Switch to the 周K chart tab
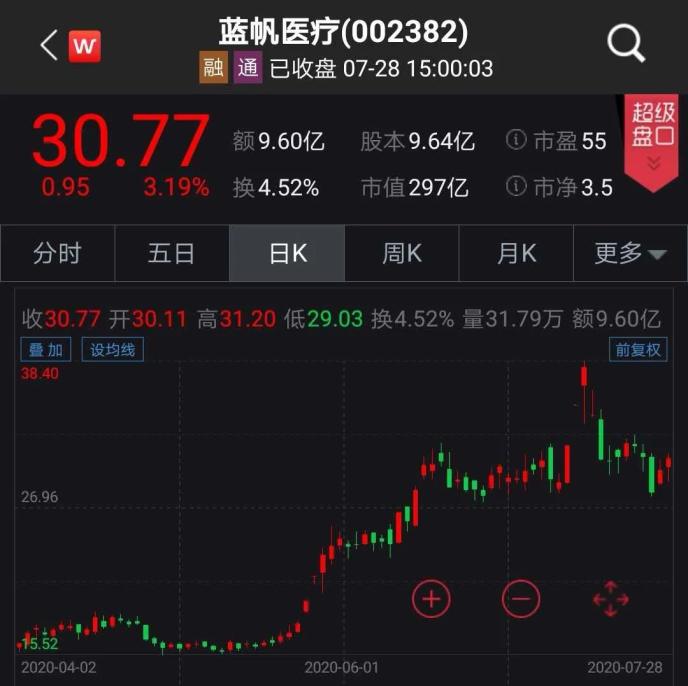The width and height of the screenshot is (688, 686). point(402,253)
